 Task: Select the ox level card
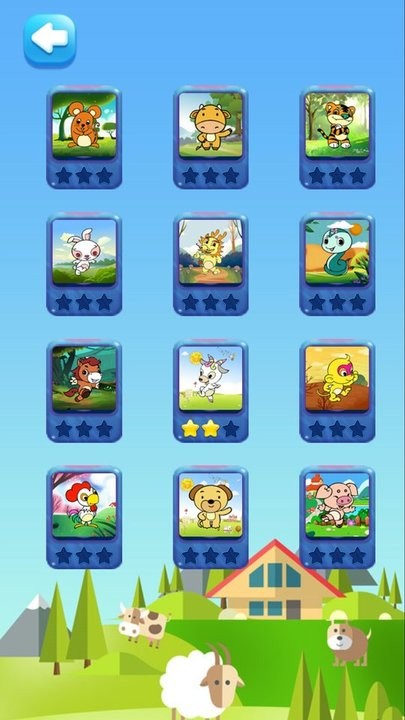[211, 137]
